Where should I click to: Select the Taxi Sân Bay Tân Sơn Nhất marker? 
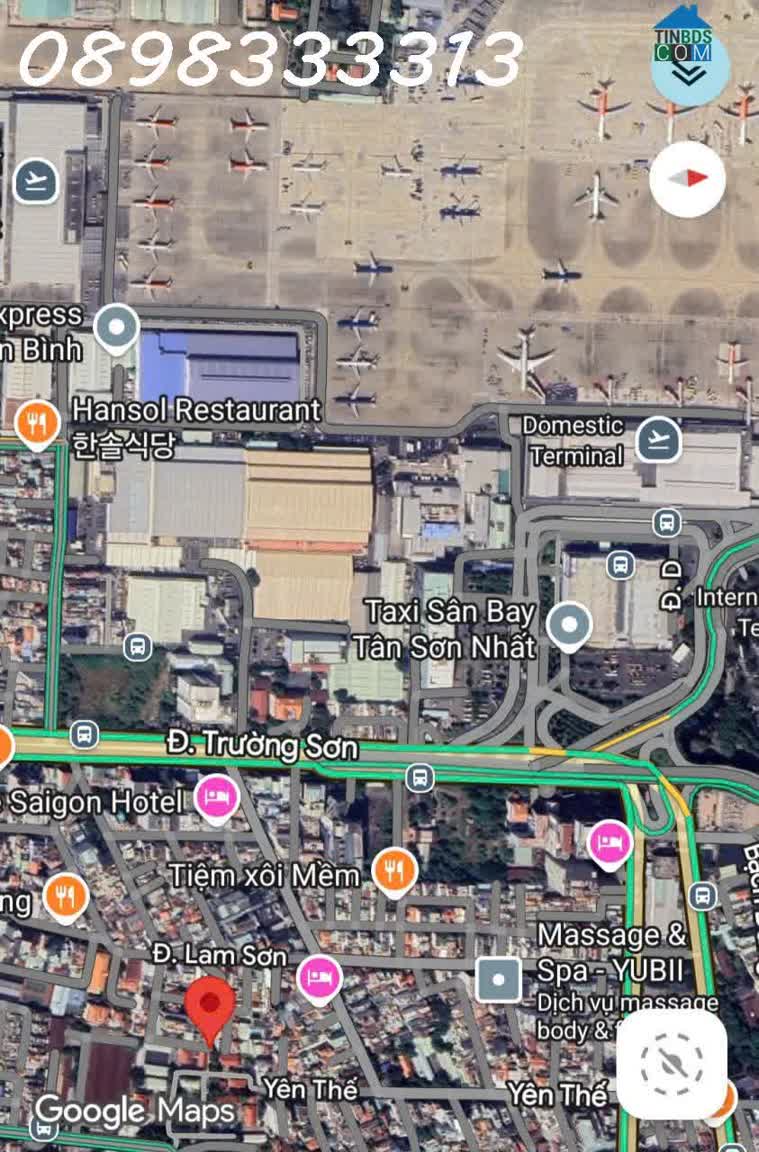tap(570, 626)
